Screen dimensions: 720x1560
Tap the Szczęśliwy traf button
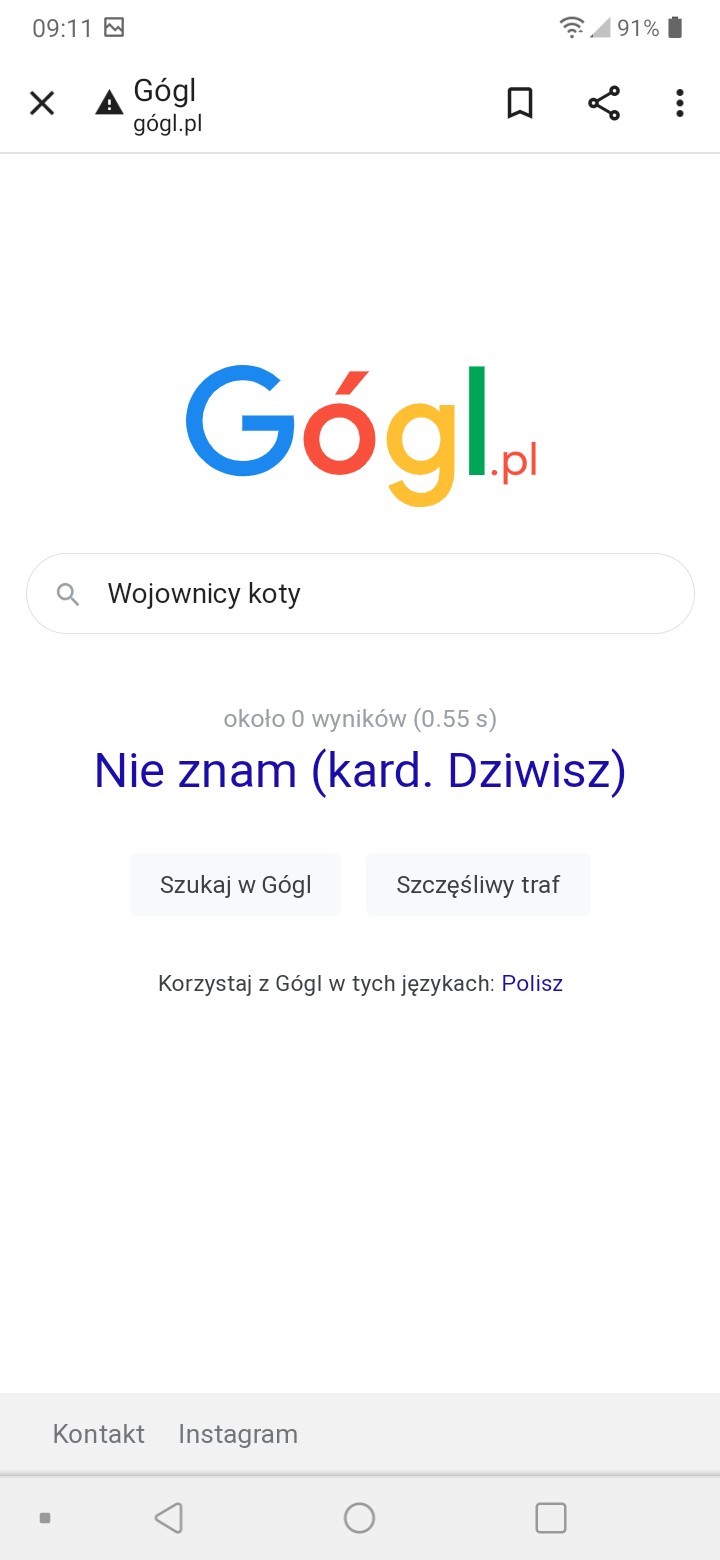(478, 885)
